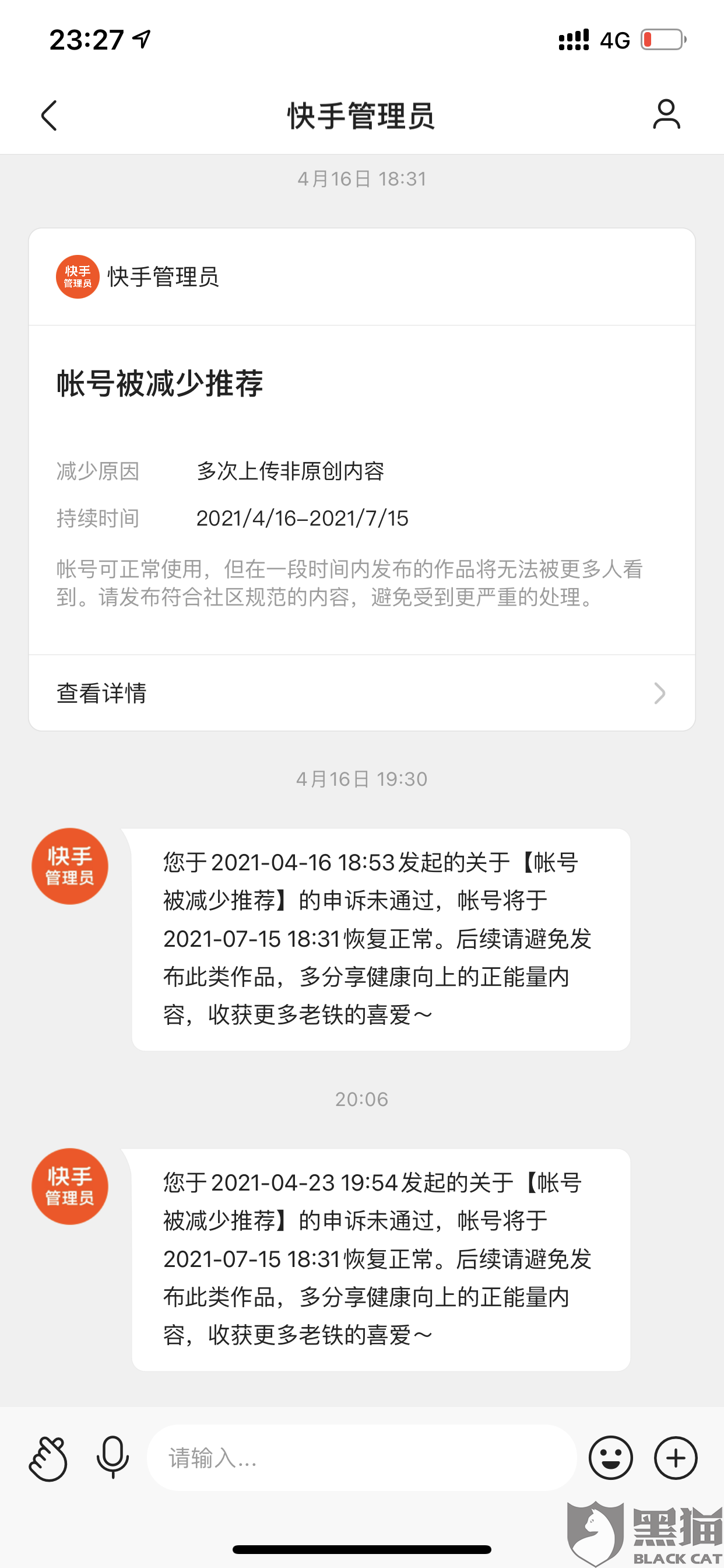Tap the 快手管理员 title in the header
The width and height of the screenshot is (724, 1568).
[361, 117]
